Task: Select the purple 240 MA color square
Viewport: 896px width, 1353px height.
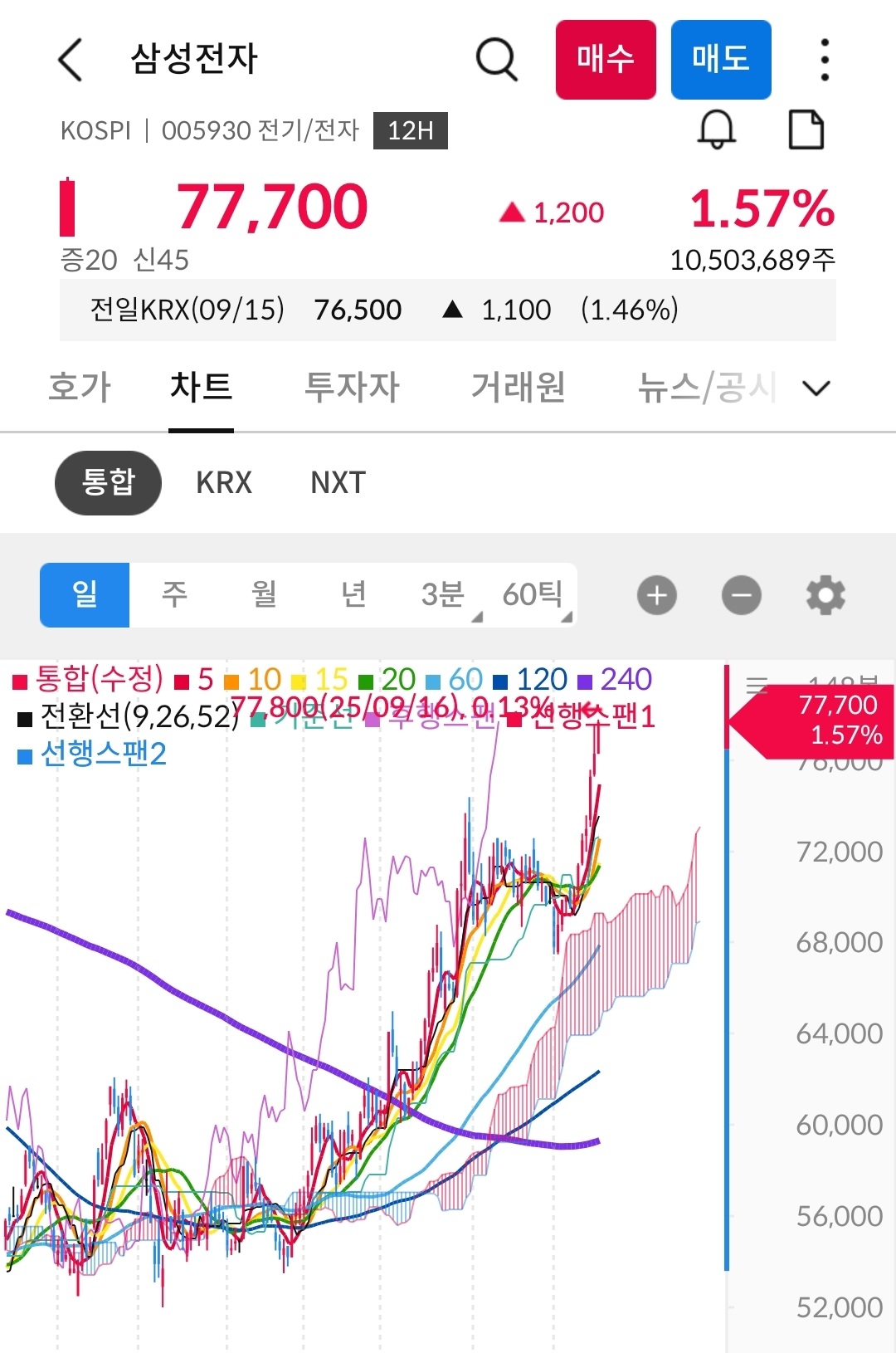Action: tap(586, 679)
